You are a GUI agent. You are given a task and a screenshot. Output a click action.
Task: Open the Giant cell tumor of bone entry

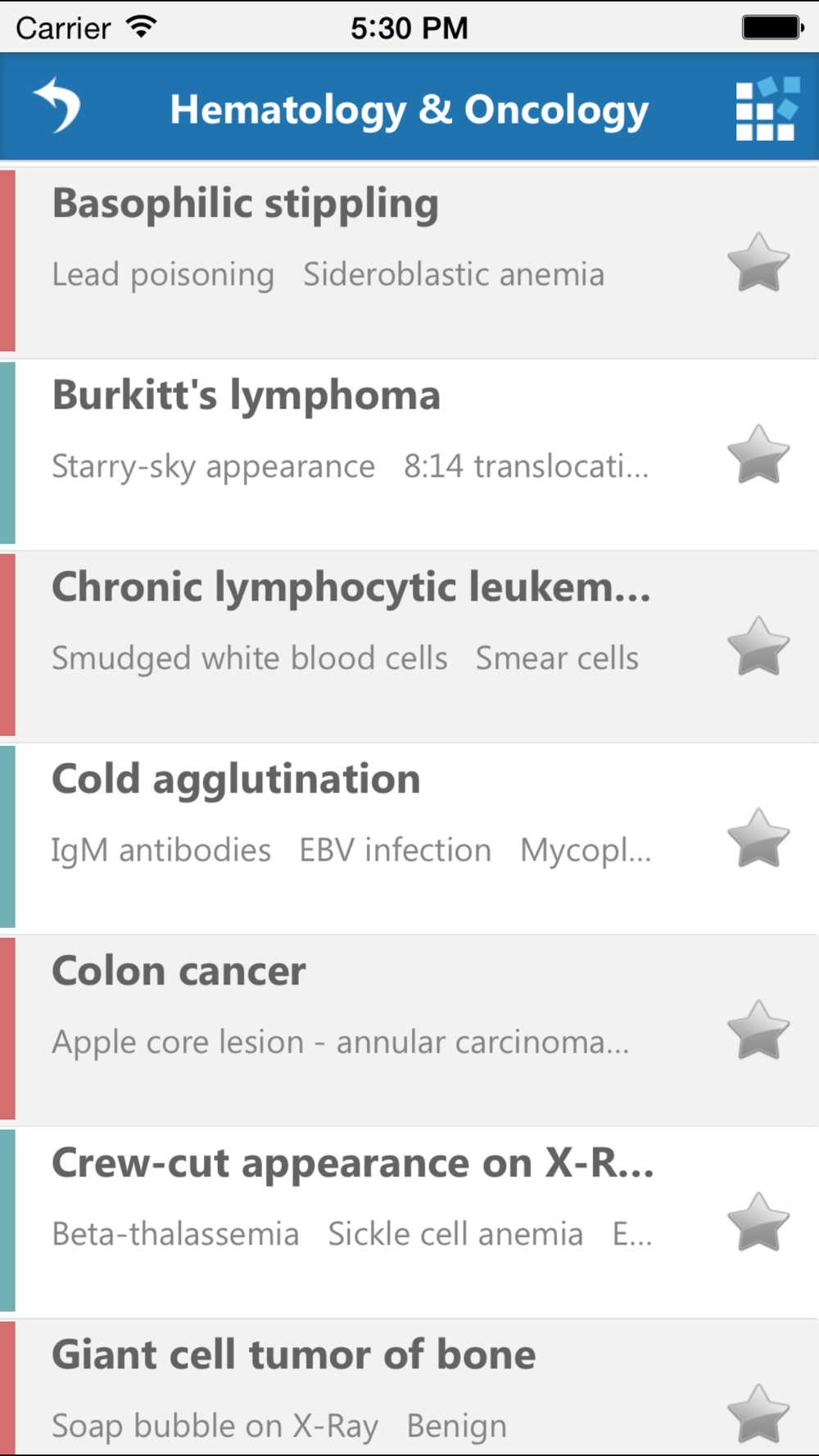coord(409,1387)
